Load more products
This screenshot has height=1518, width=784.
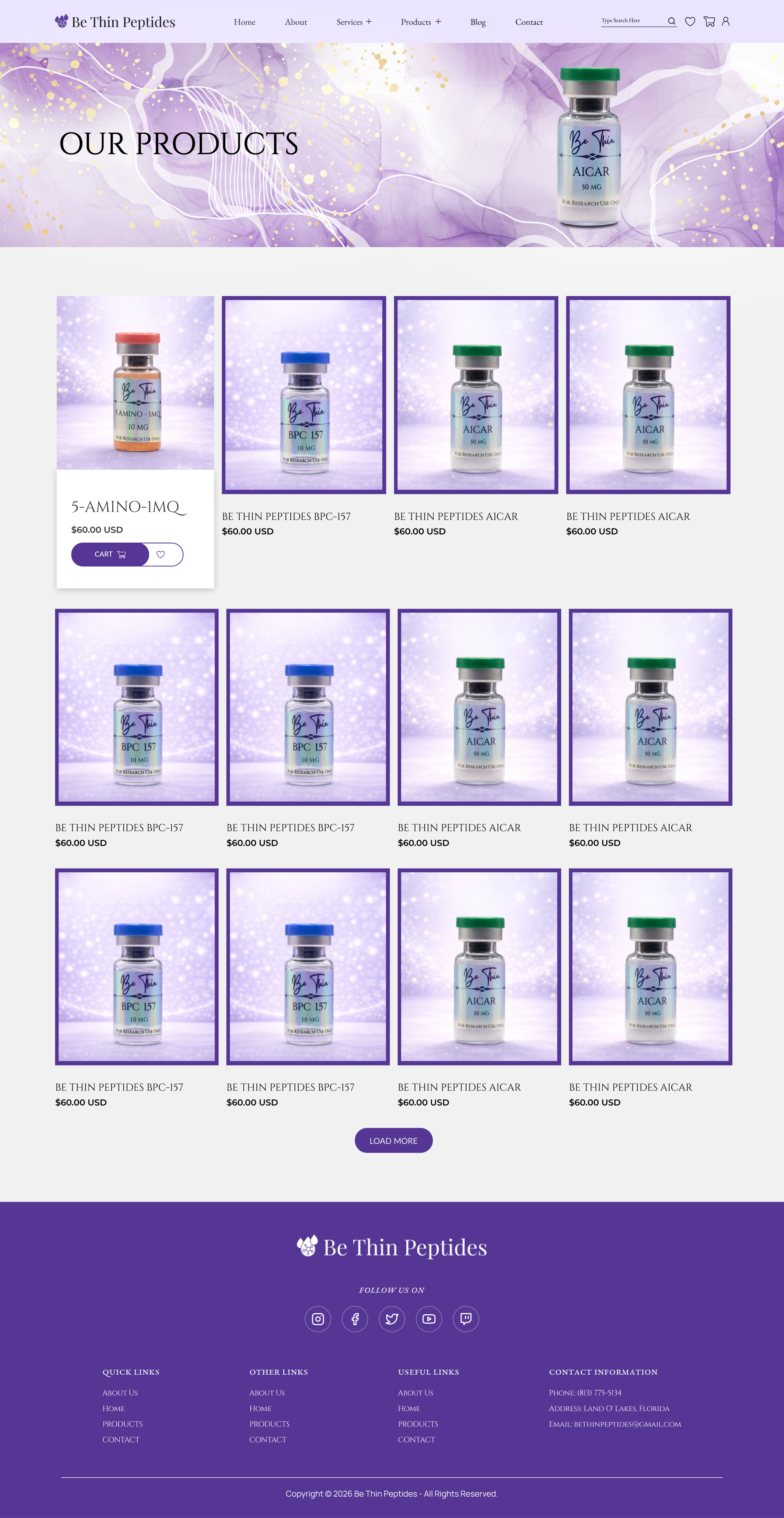(393, 1141)
